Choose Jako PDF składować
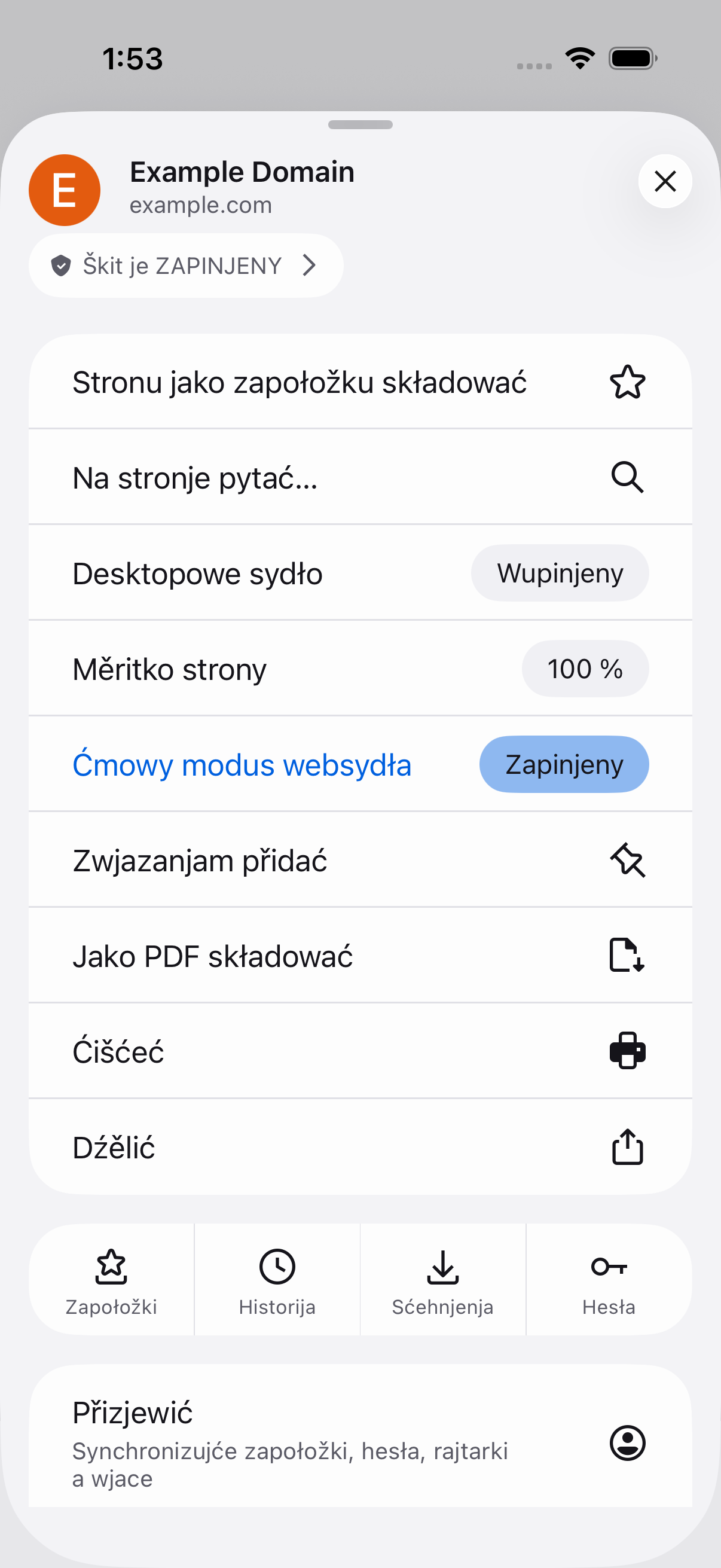Image resolution: width=721 pixels, height=1568 pixels. pos(360,956)
